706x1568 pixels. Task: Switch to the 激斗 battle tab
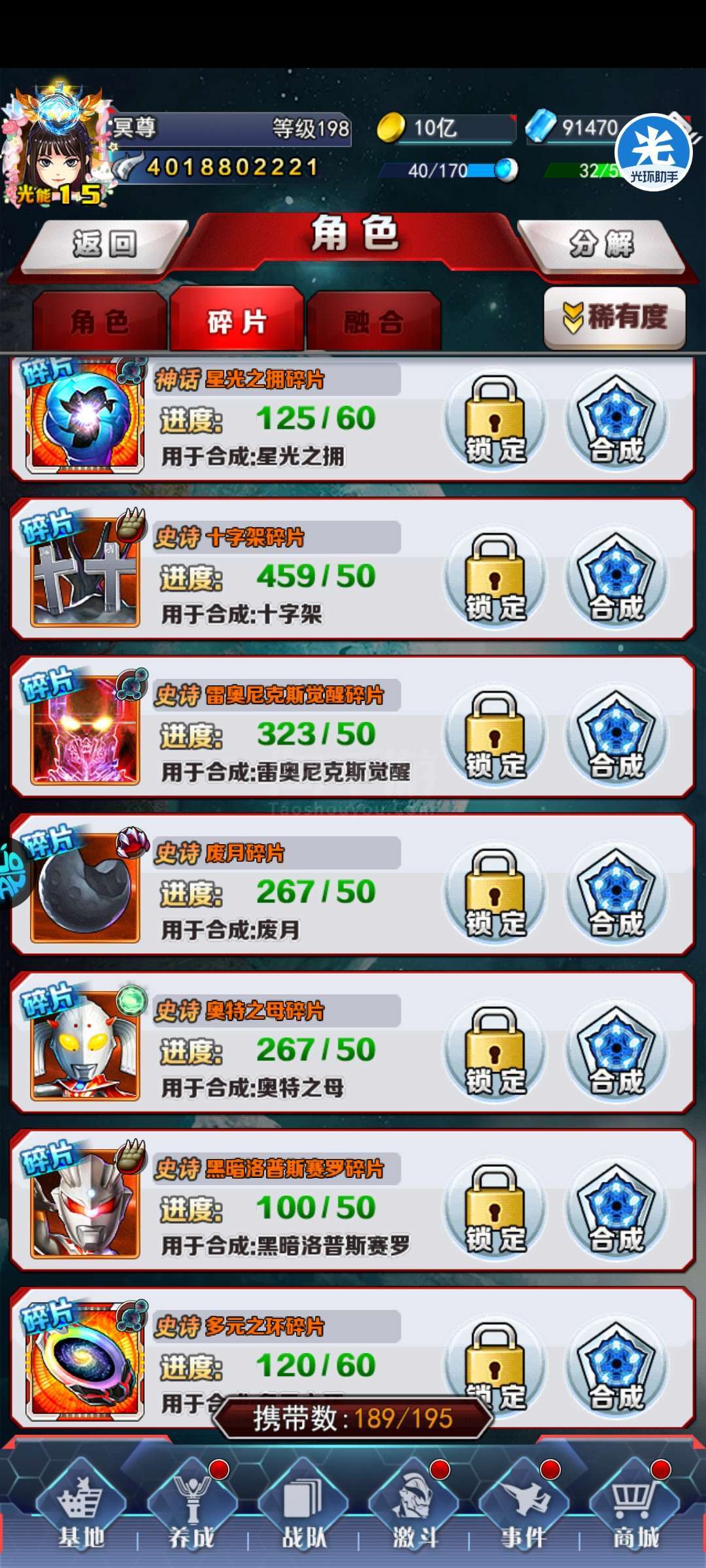413,1511
